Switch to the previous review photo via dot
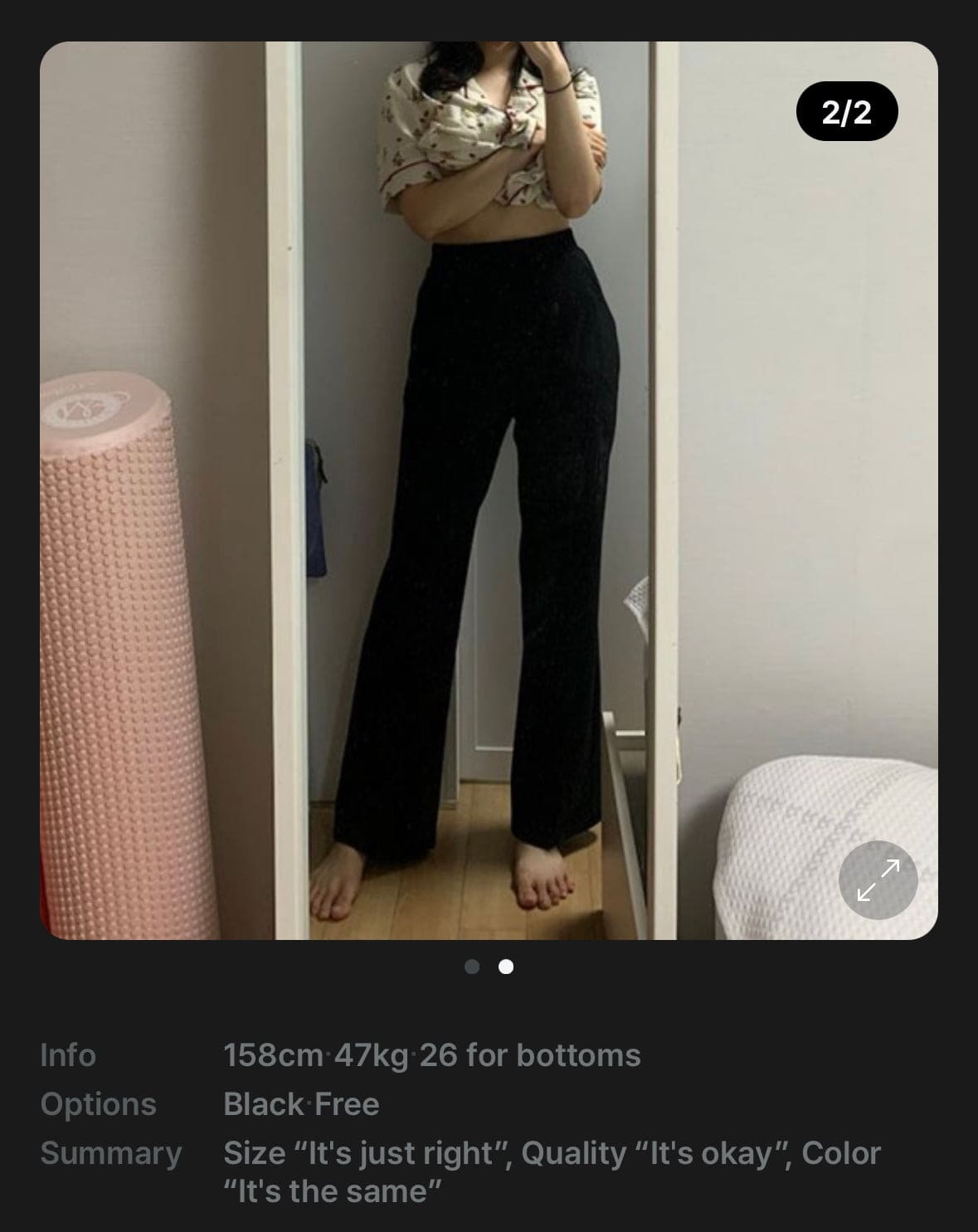The image size is (978, 1232). click(473, 966)
